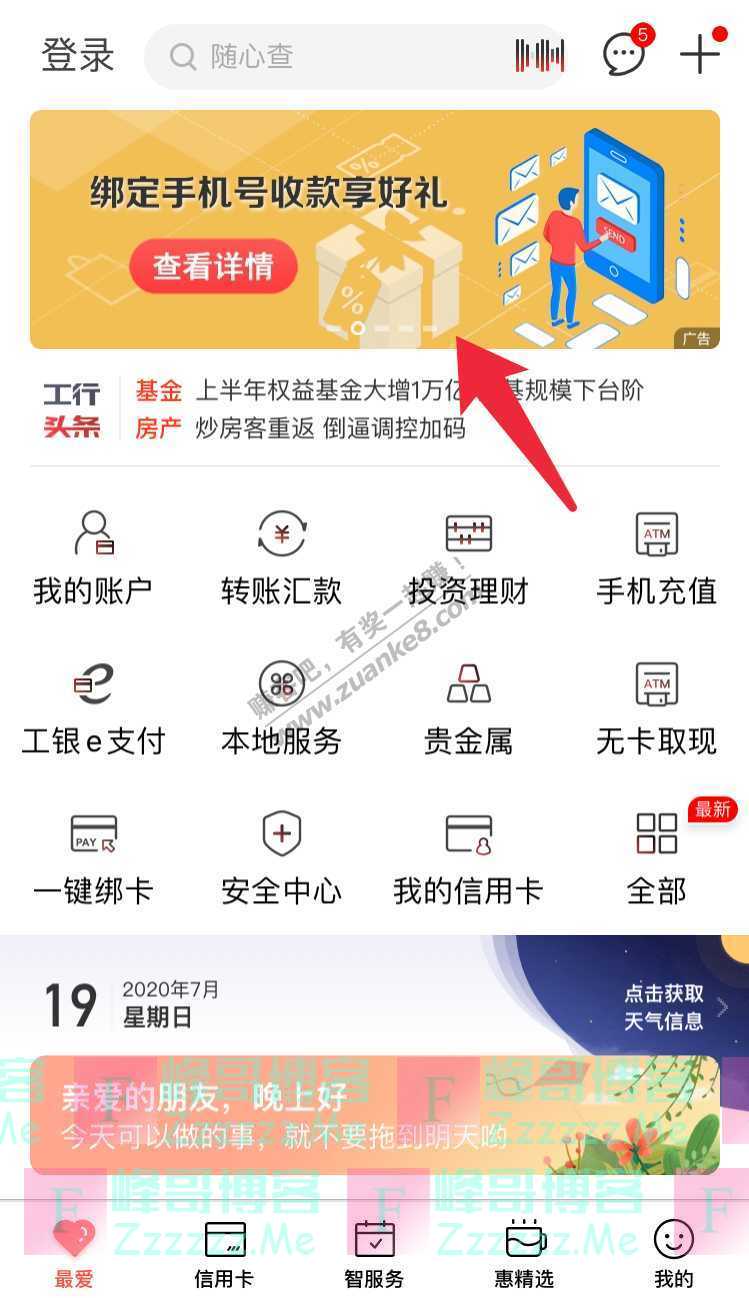Open the plus menu at top
Image resolution: width=749 pixels, height=1298 pixels.
point(700,55)
